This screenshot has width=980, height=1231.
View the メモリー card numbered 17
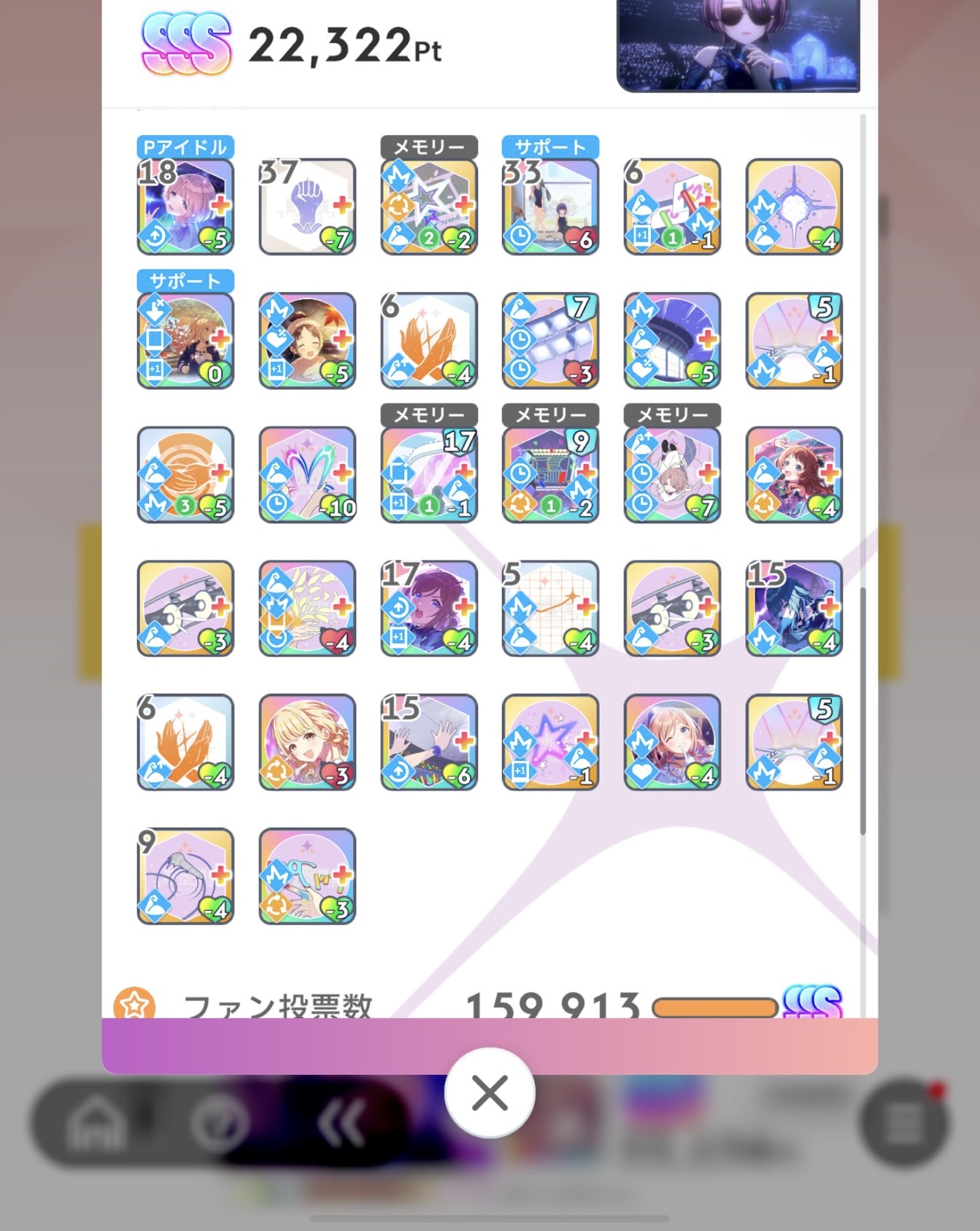click(x=429, y=474)
